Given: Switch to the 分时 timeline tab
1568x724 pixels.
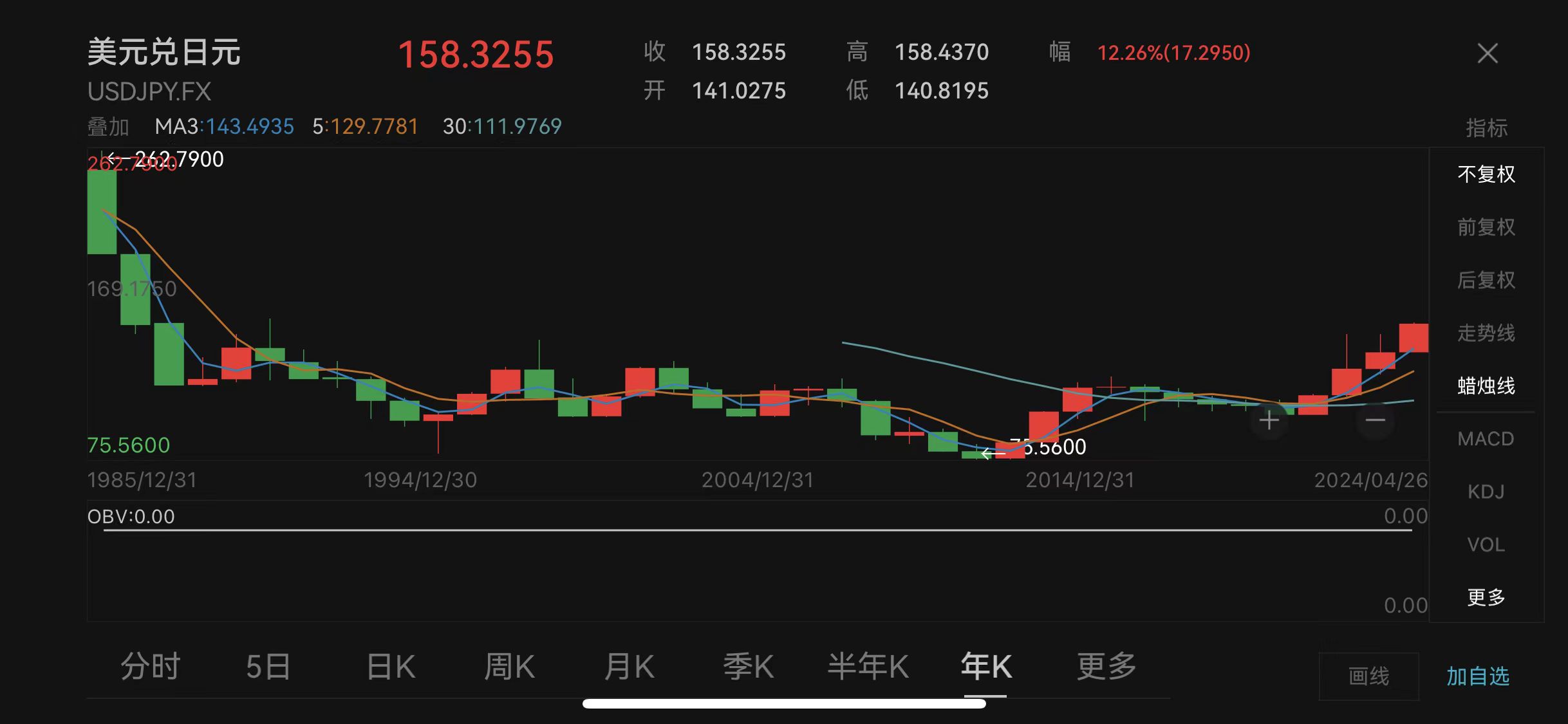Looking at the screenshot, I should point(150,666).
